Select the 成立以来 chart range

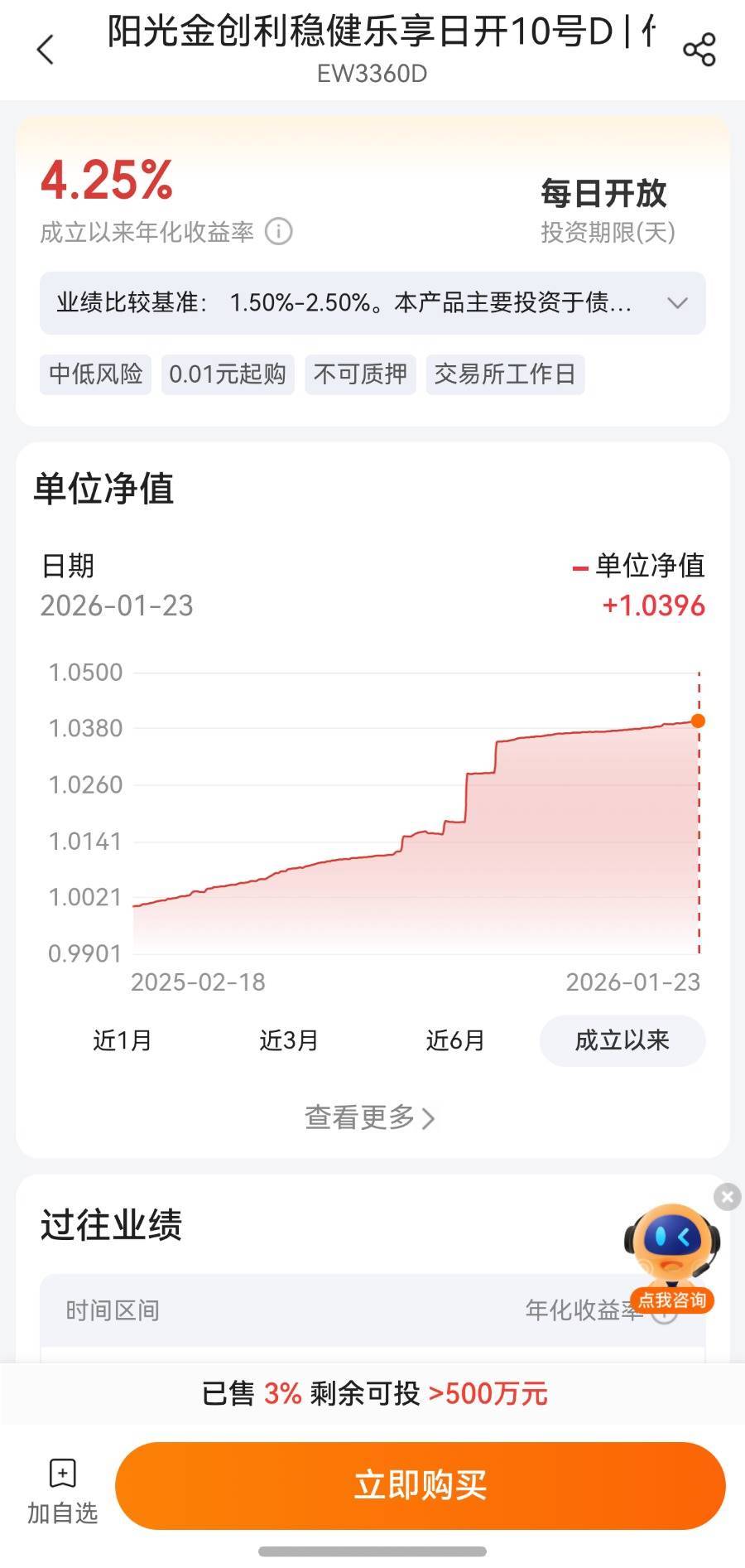pyautogui.click(x=622, y=1040)
